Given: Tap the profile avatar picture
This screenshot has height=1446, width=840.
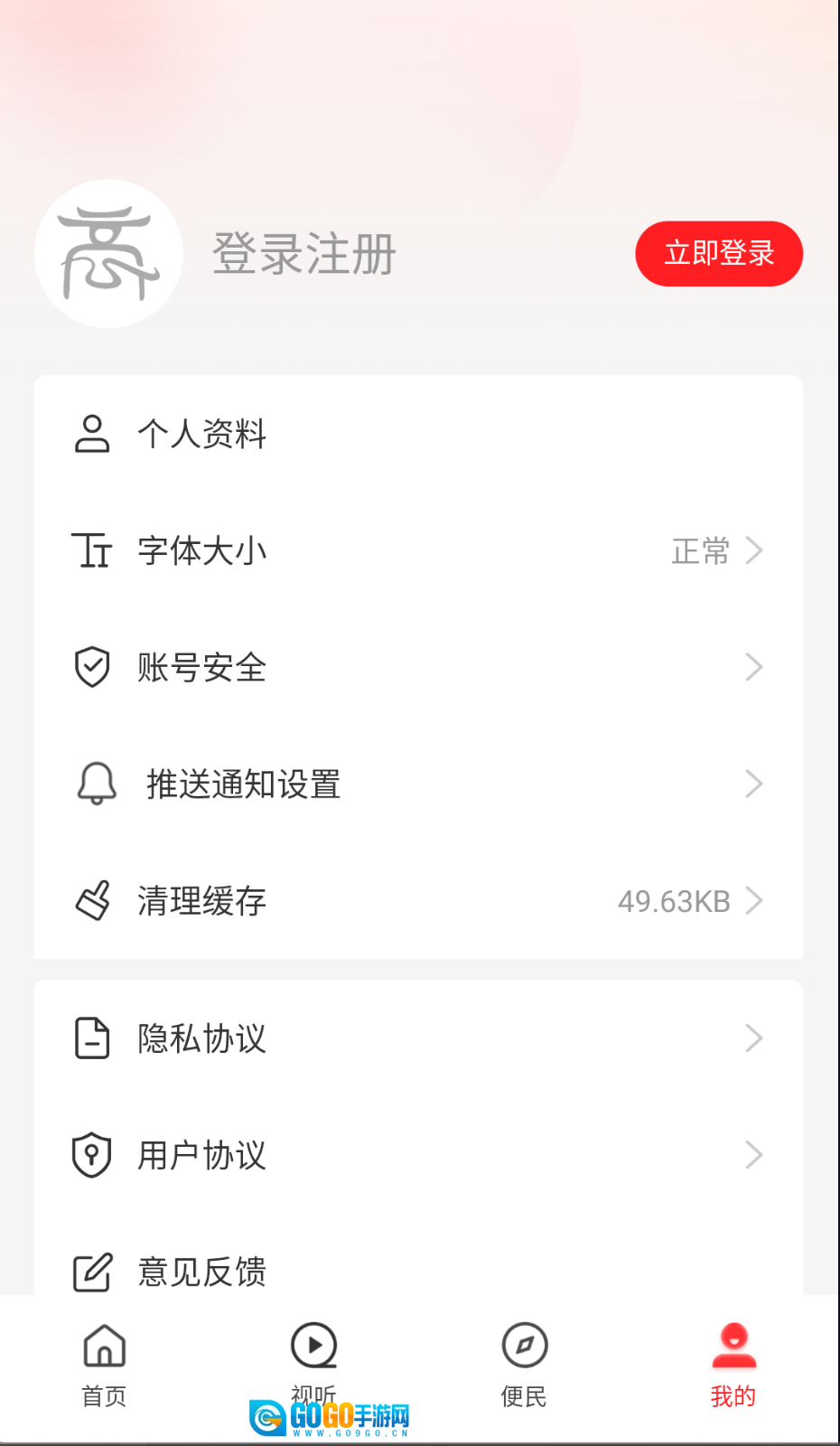Looking at the screenshot, I should point(109,254).
